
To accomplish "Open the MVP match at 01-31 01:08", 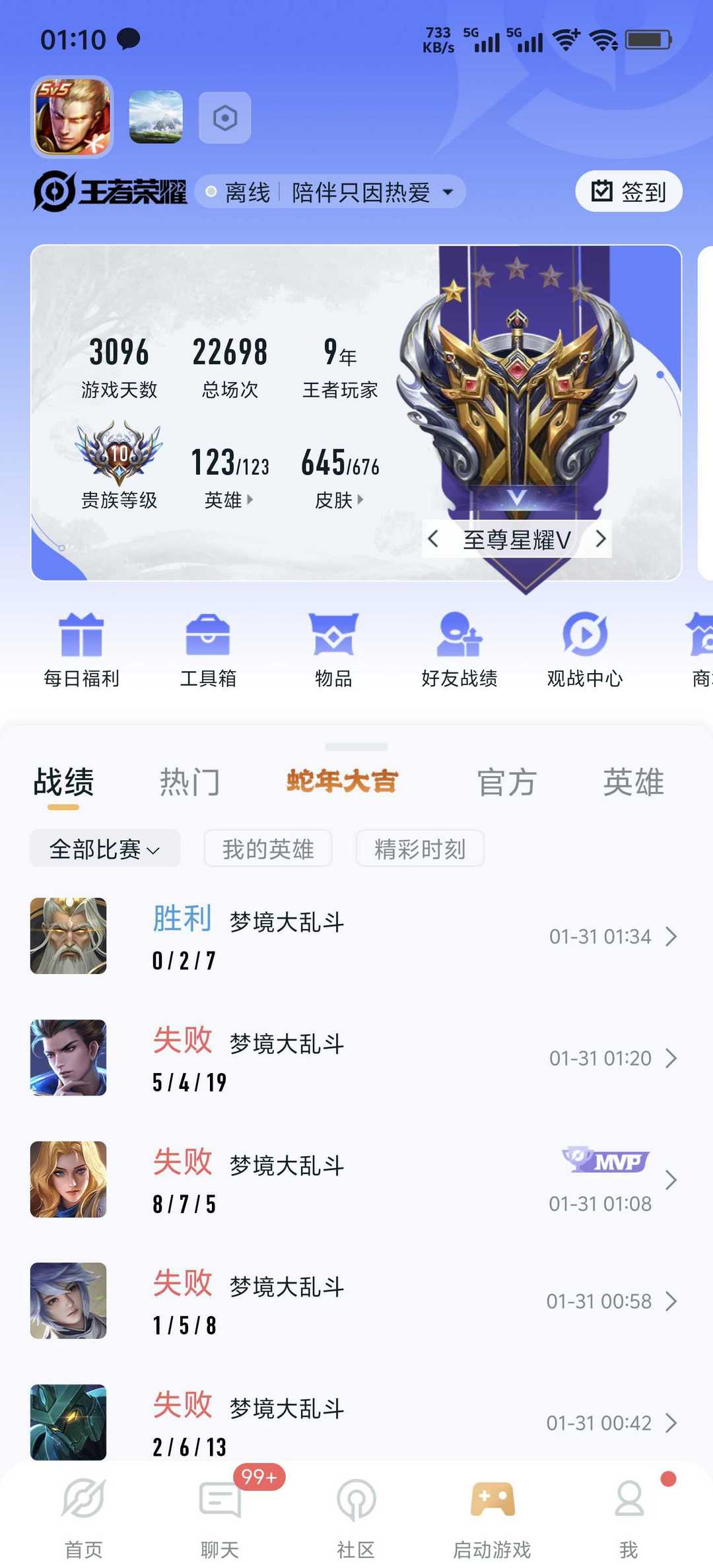I will tap(355, 1179).
